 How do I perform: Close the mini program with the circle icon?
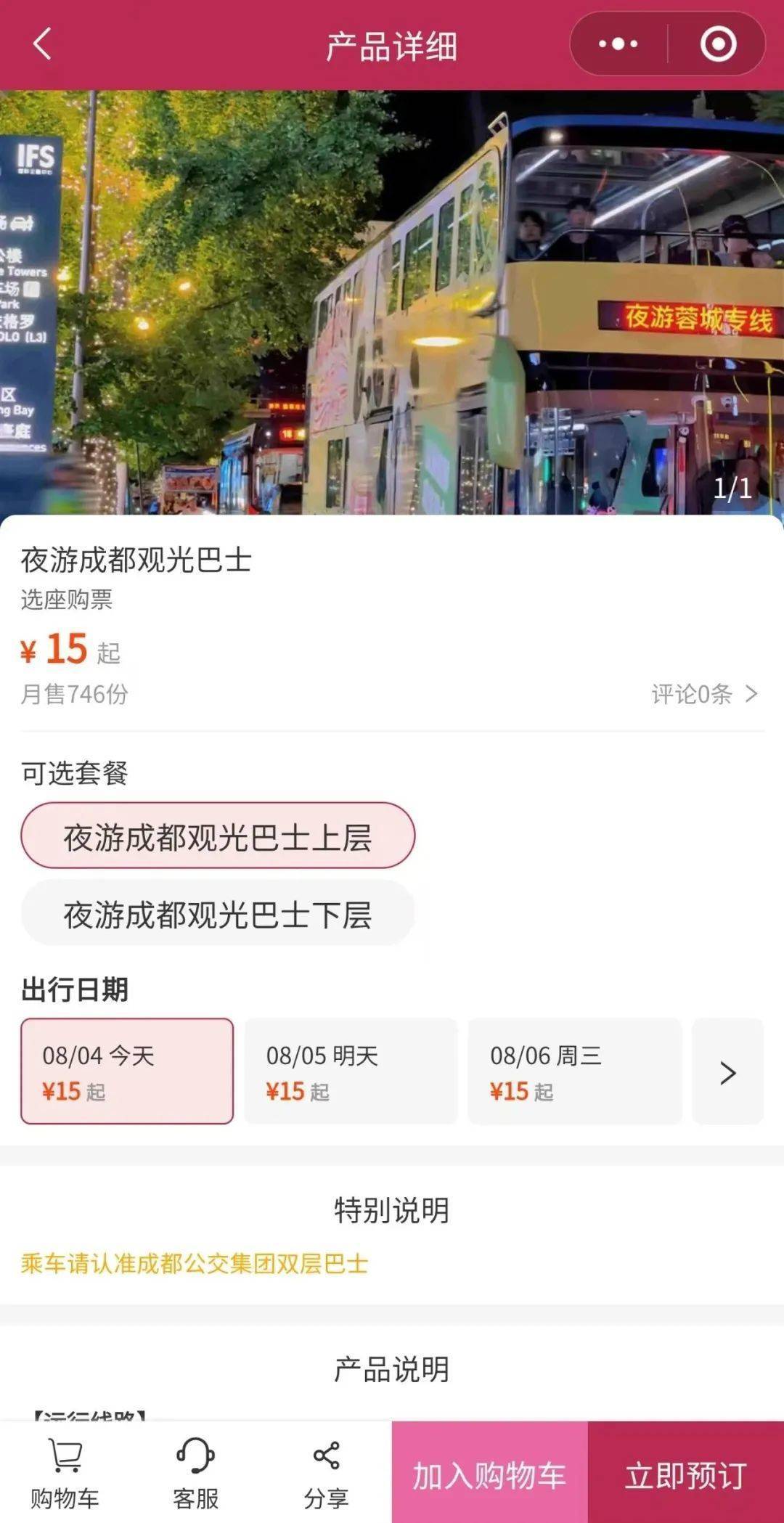[718, 44]
